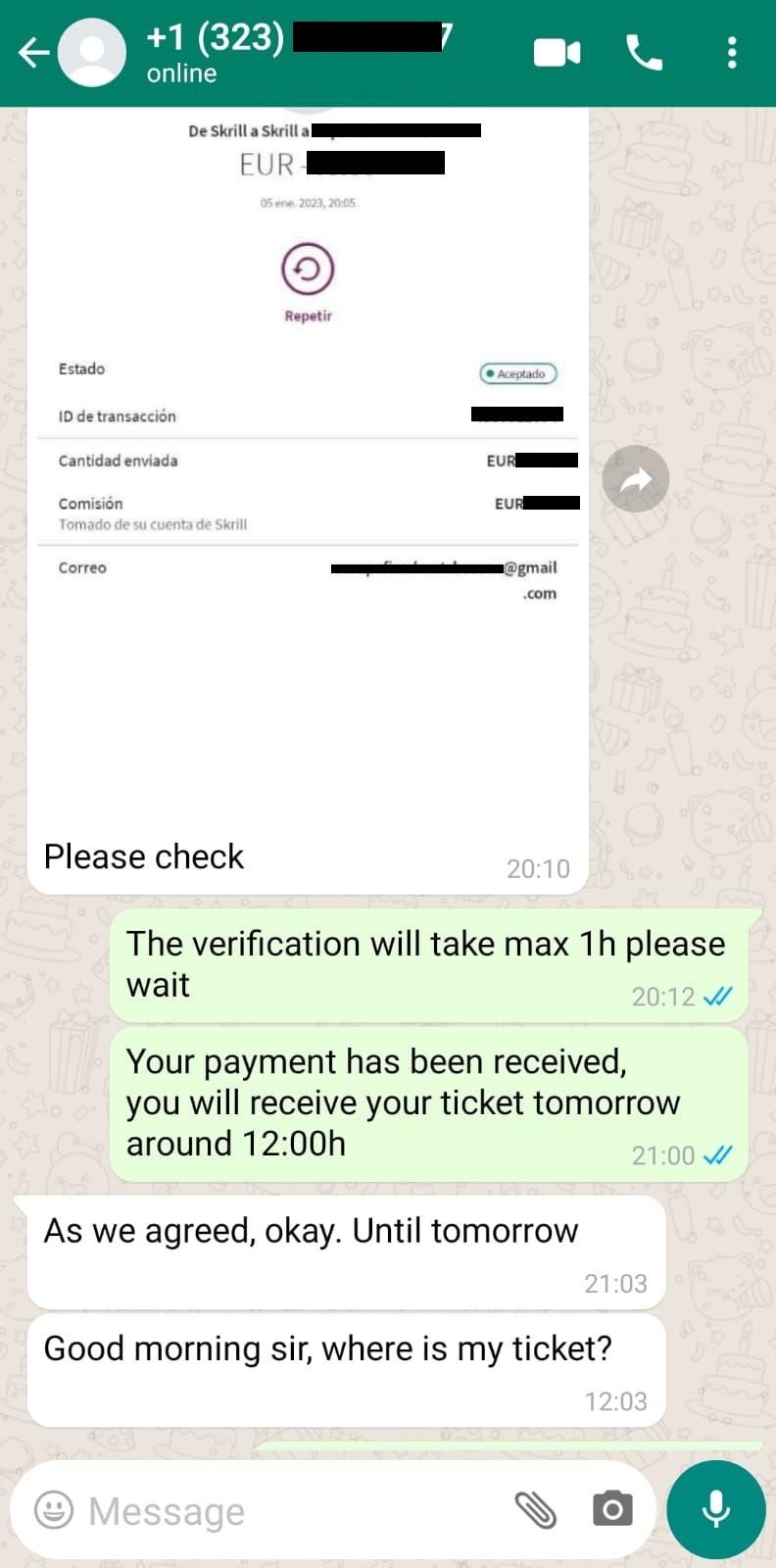Start a video call with this contact
This screenshot has width=776, height=1568.
[557, 53]
